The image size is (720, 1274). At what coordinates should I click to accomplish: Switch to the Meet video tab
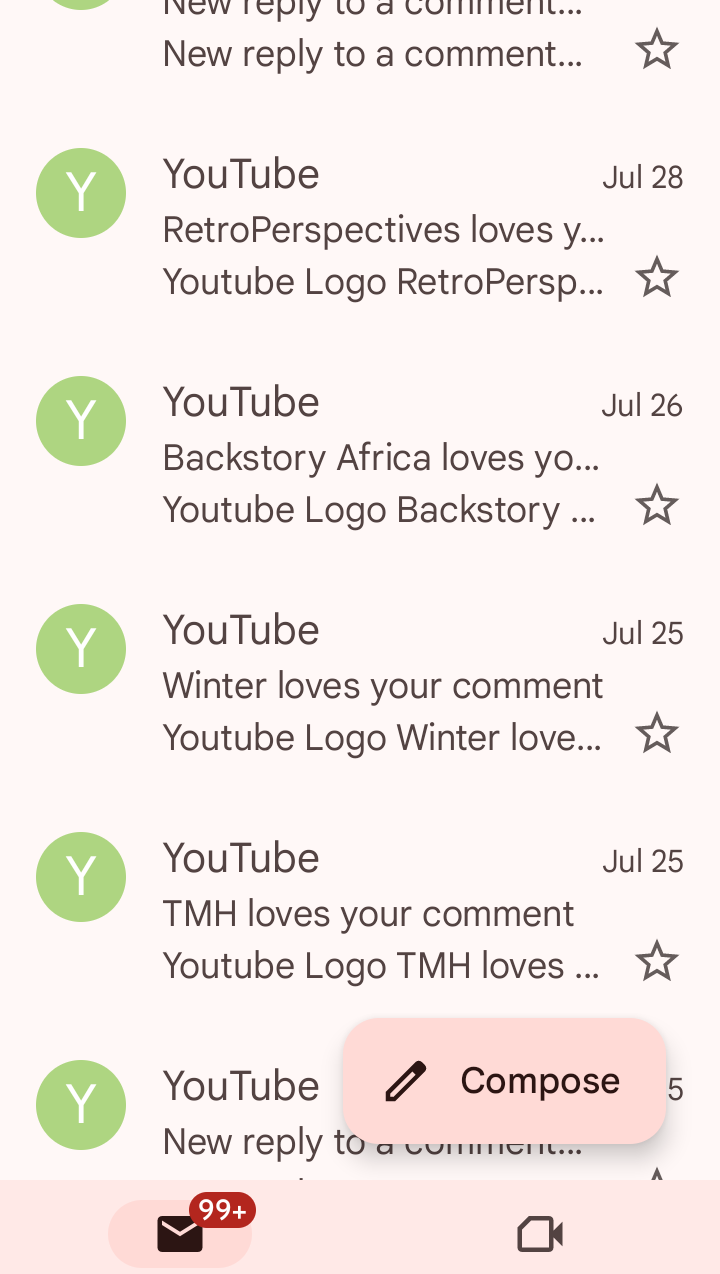540,1234
